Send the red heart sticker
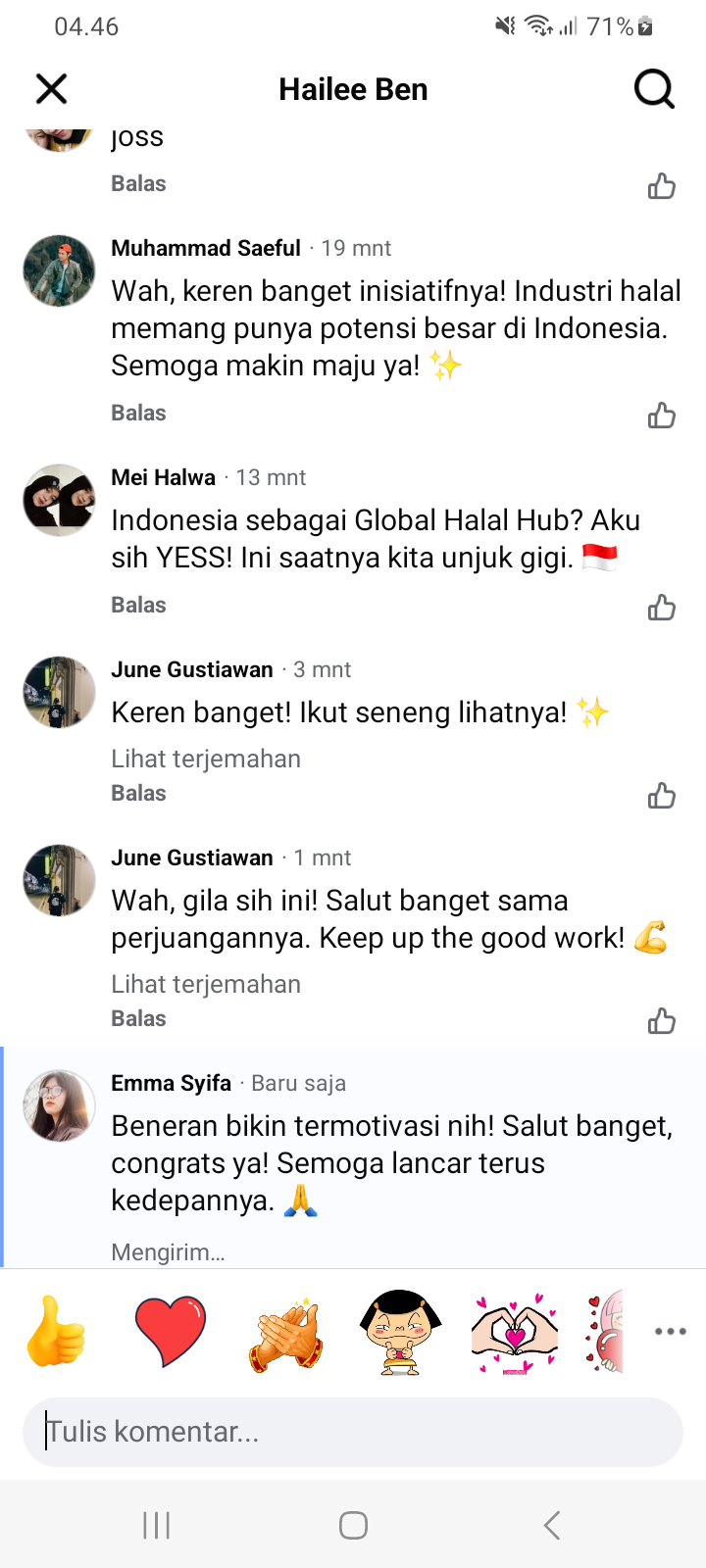This screenshot has width=706, height=1568. tap(171, 1331)
